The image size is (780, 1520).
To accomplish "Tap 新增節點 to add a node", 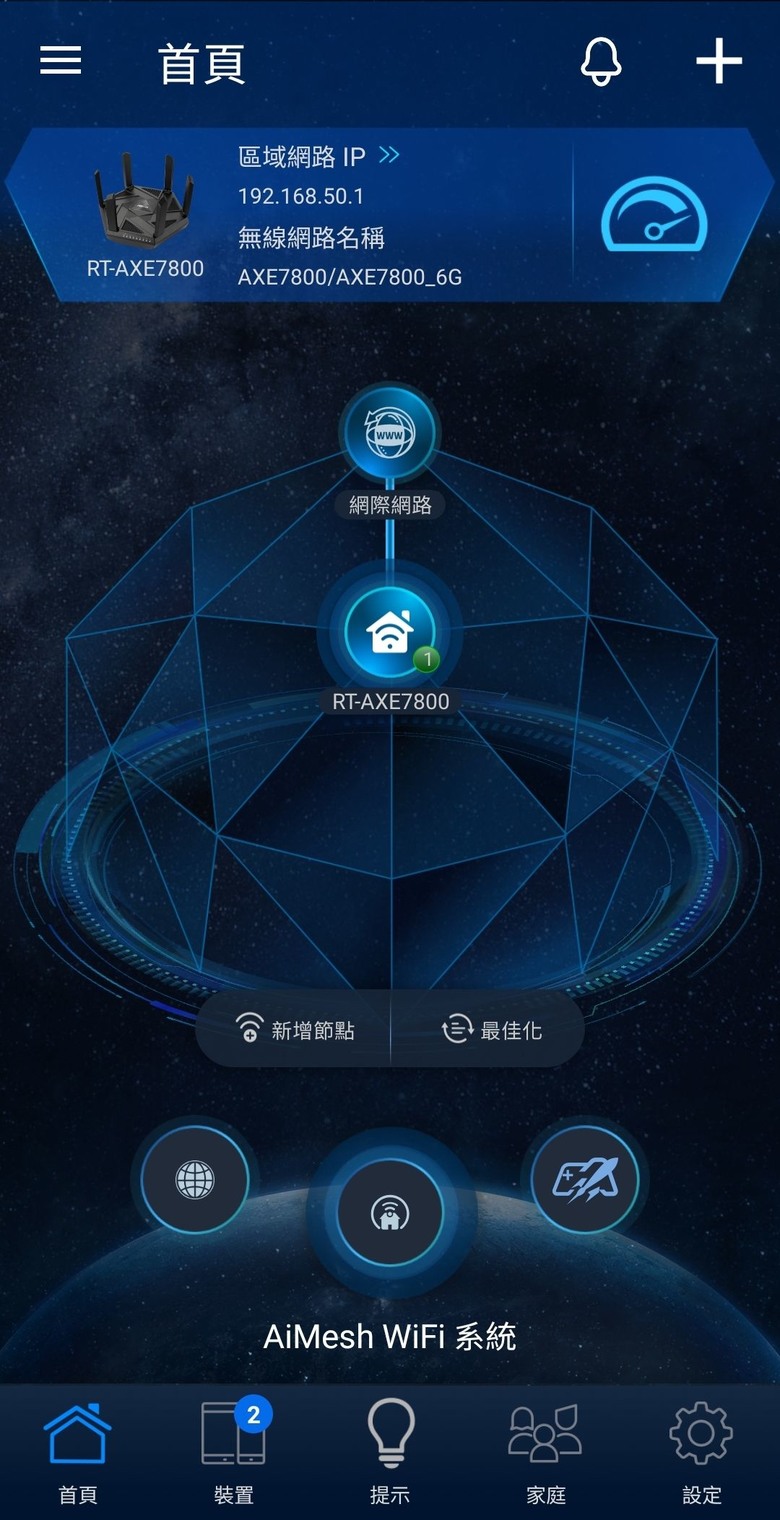I will pyautogui.click(x=294, y=1029).
